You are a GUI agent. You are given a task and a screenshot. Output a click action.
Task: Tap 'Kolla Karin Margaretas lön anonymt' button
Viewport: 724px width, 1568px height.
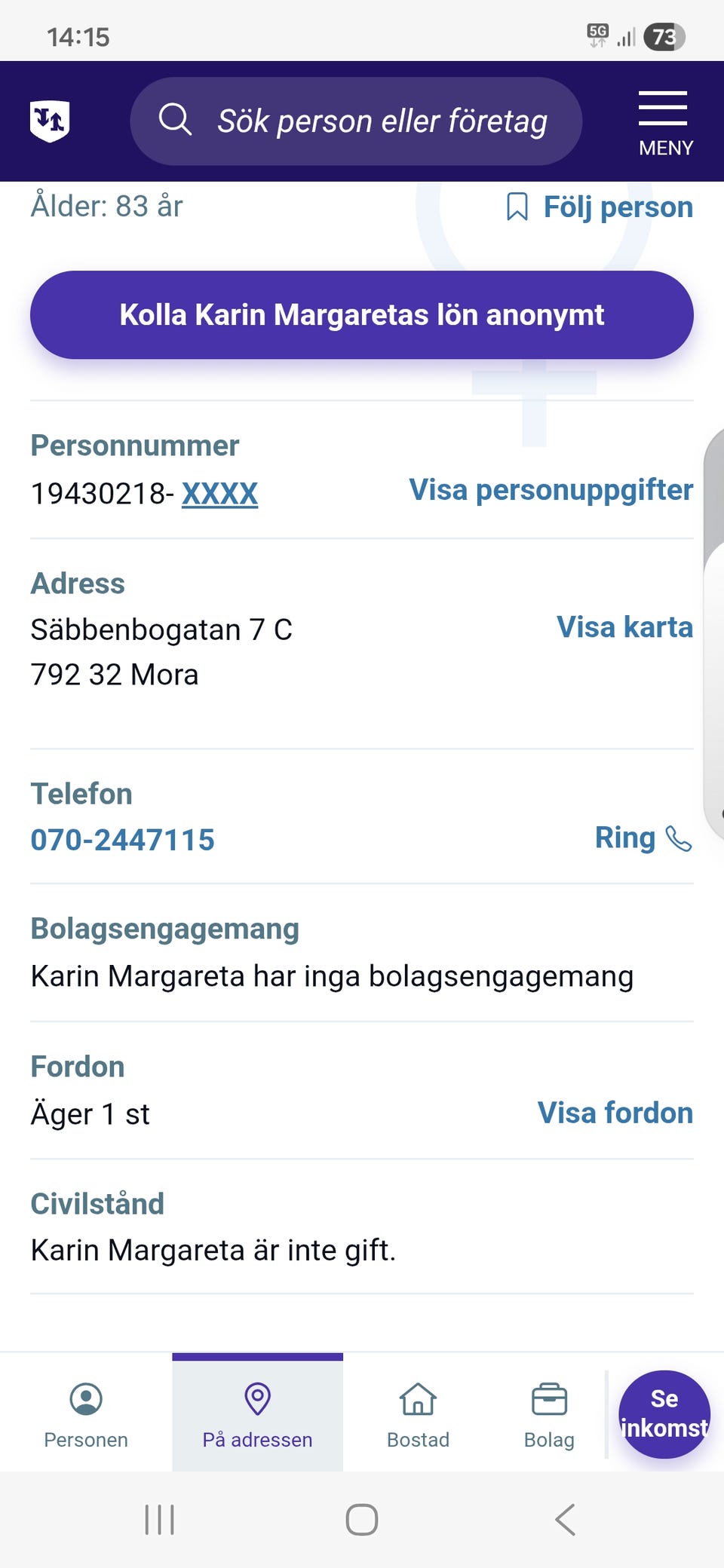[362, 315]
